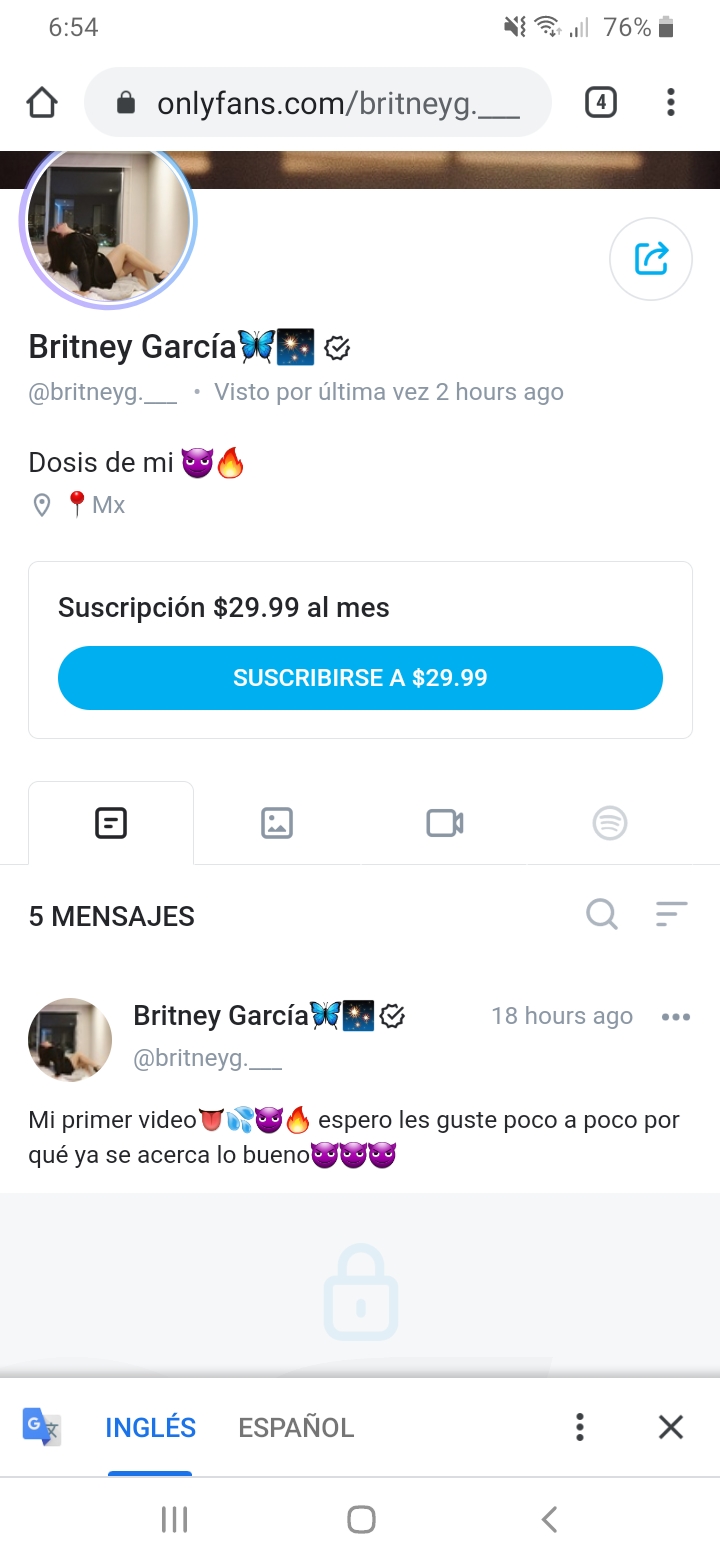Open the browser tab switcher
This screenshot has height=1560, width=720.
pyautogui.click(x=600, y=102)
